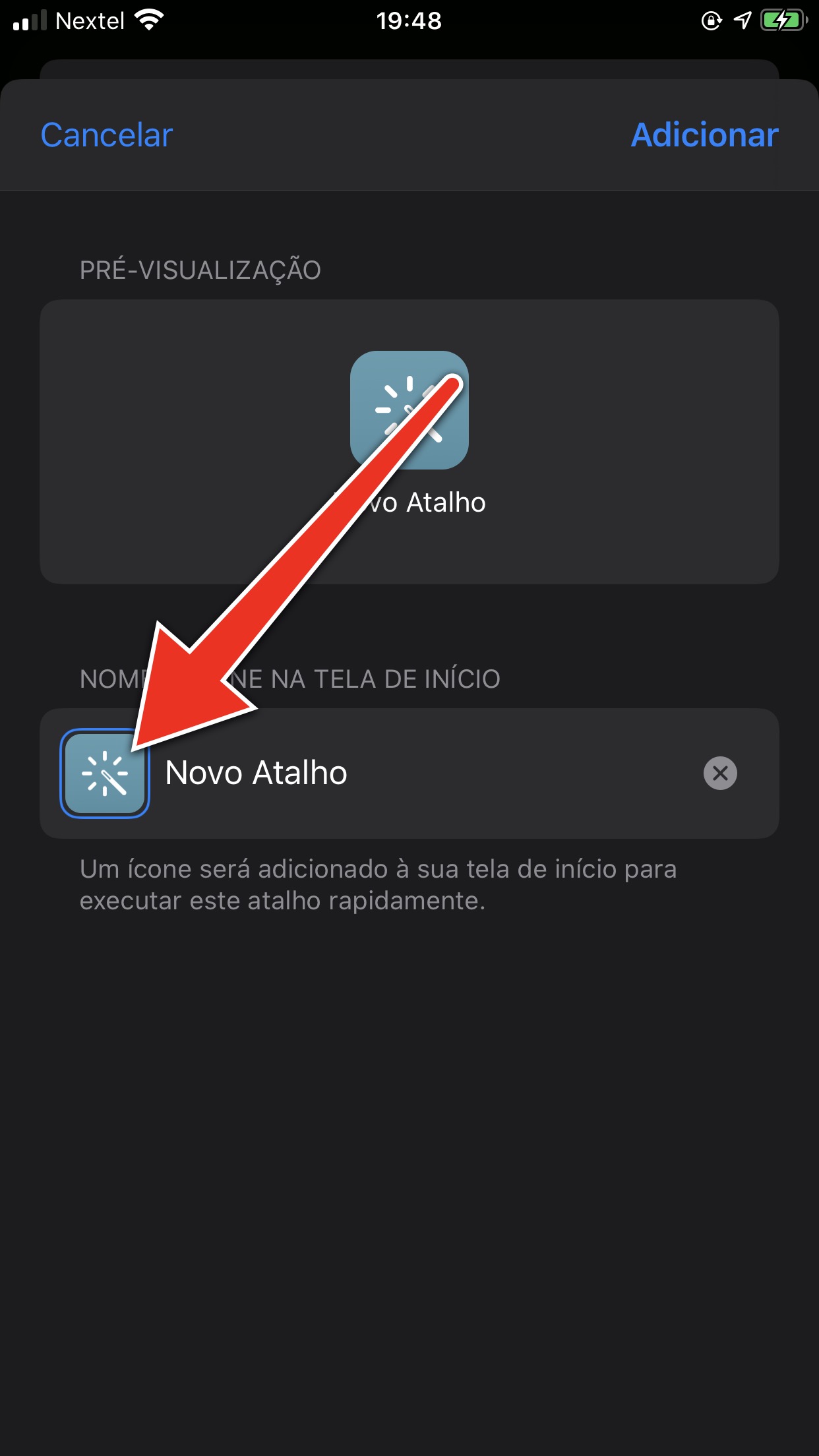The height and width of the screenshot is (1456, 819).
Task: Clear the Novo Atalho name text
Action: [720, 773]
